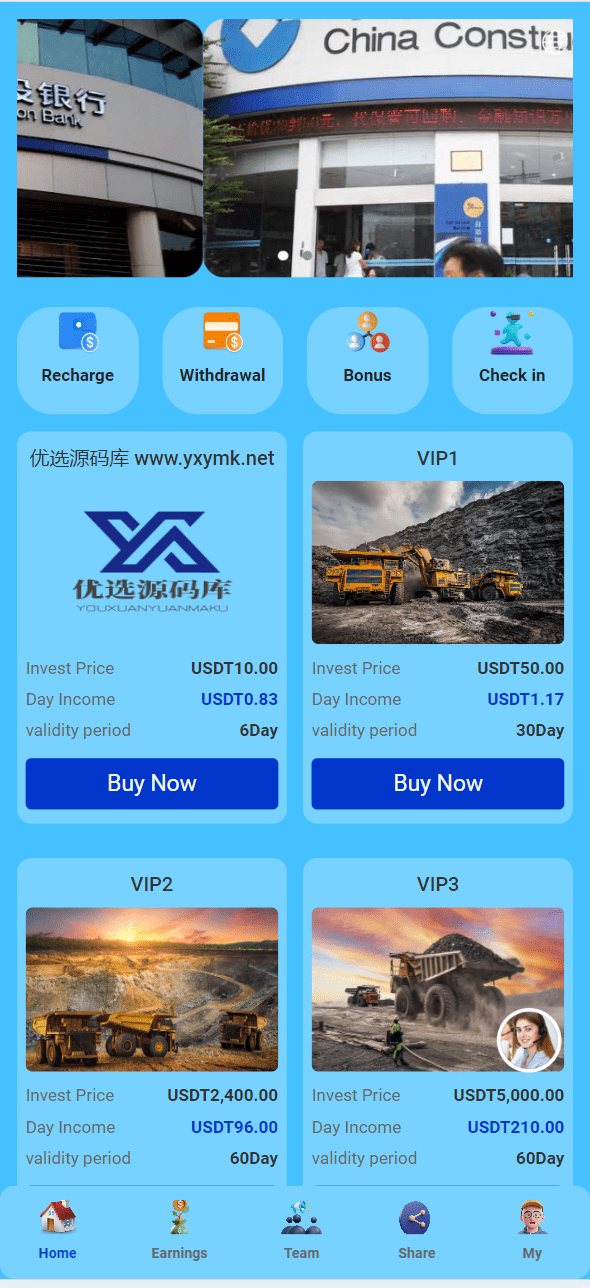
Task: Open the VIP3 mining plan card
Action: click(x=438, y=1020)
